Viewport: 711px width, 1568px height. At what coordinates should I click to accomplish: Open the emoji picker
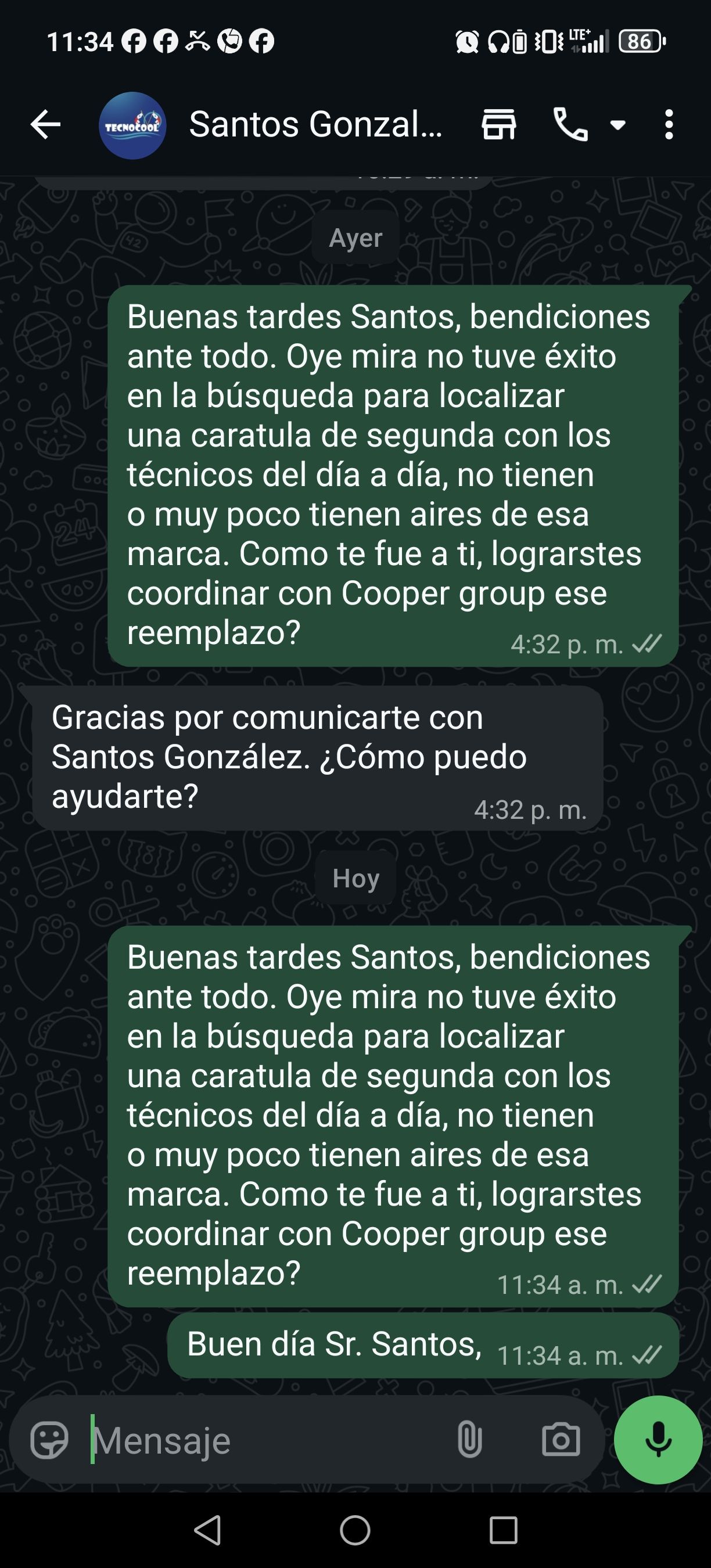pos(49,1440)
